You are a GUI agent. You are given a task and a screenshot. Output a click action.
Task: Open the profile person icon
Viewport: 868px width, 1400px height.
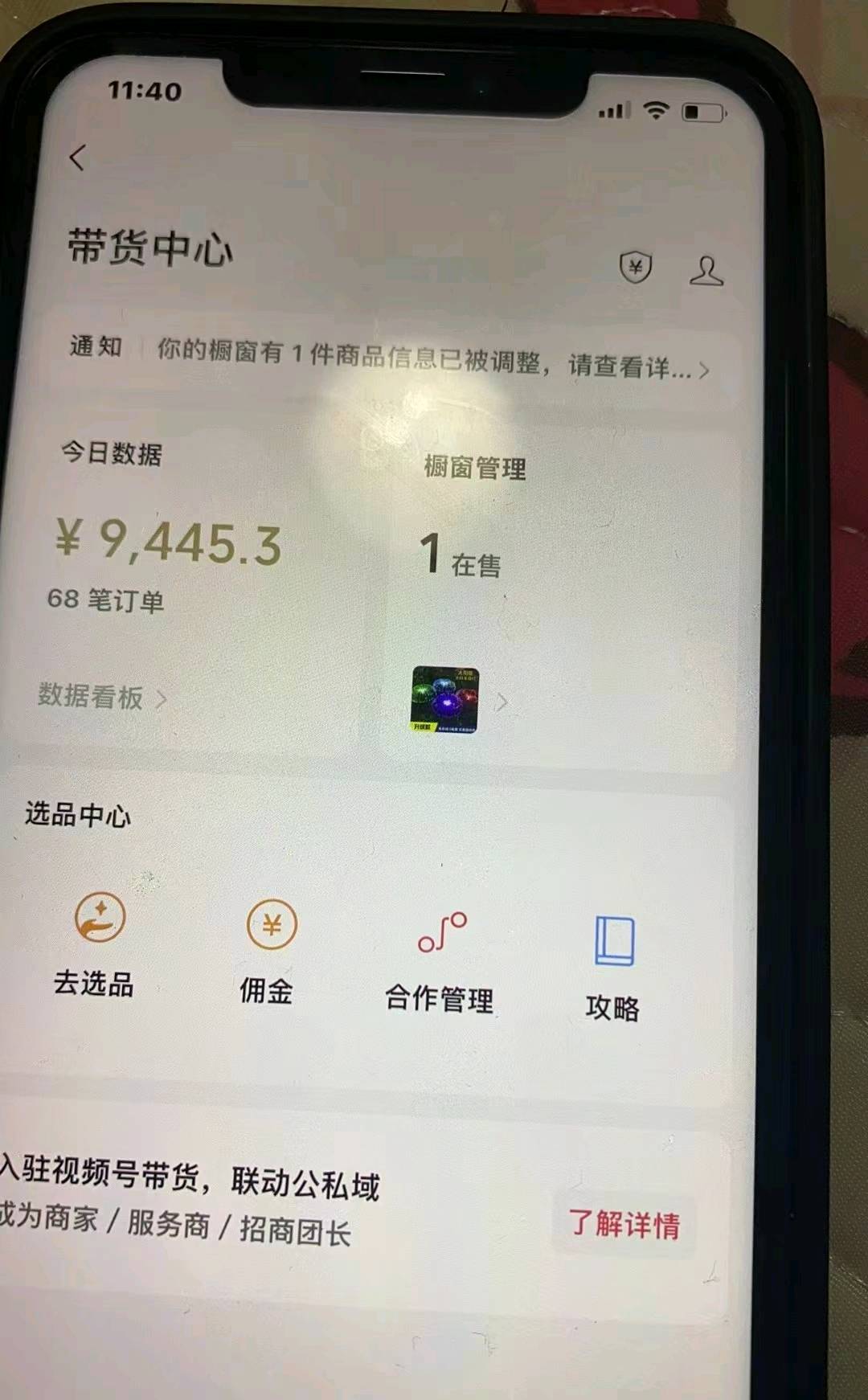click(x=706, y=272)
